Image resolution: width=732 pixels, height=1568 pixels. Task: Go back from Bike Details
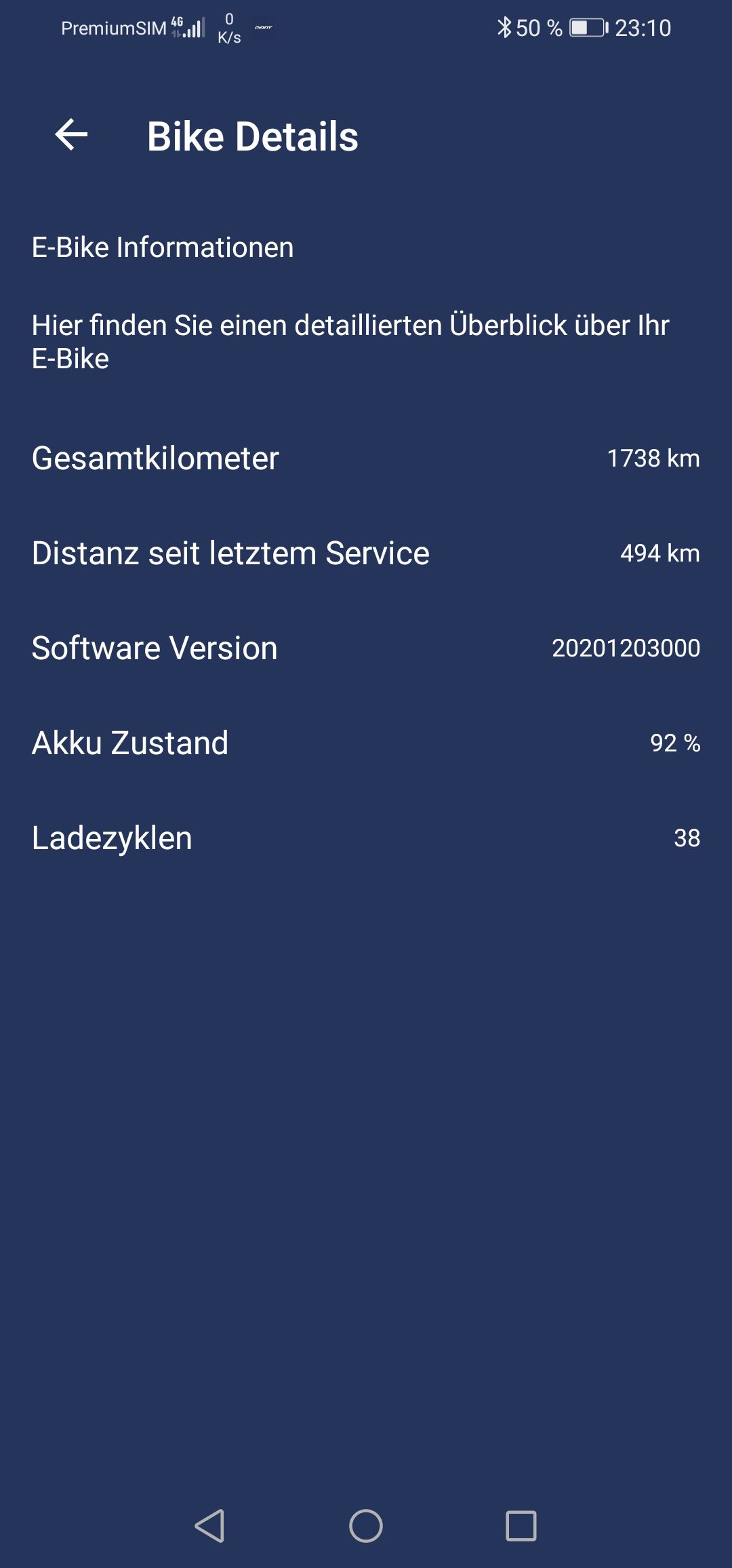(x=71, y=134)
